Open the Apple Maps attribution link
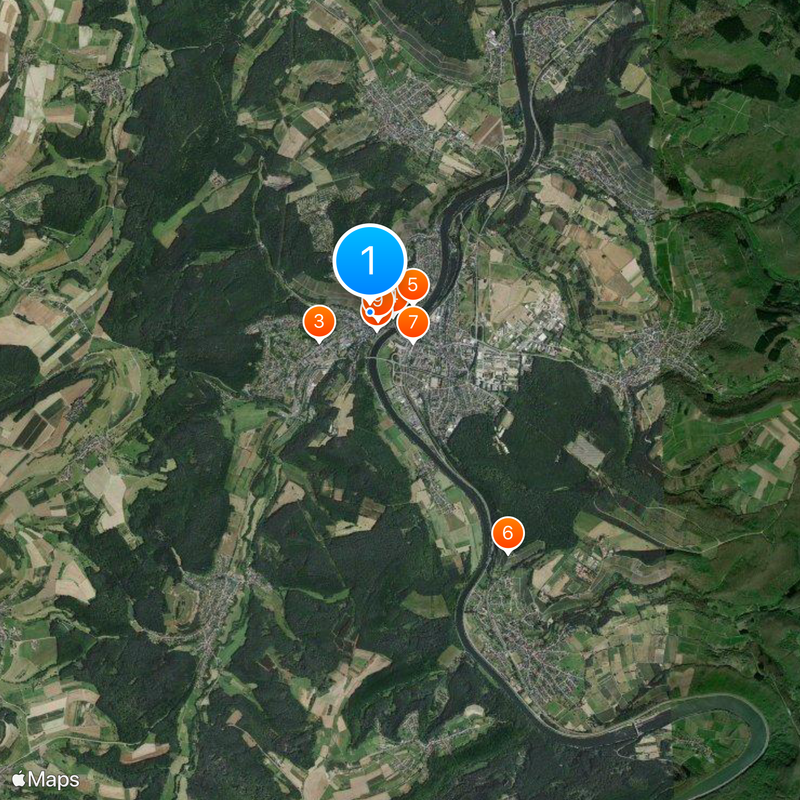Image resolution: width=800 pixels, height=800 pixels. (46, 778)
